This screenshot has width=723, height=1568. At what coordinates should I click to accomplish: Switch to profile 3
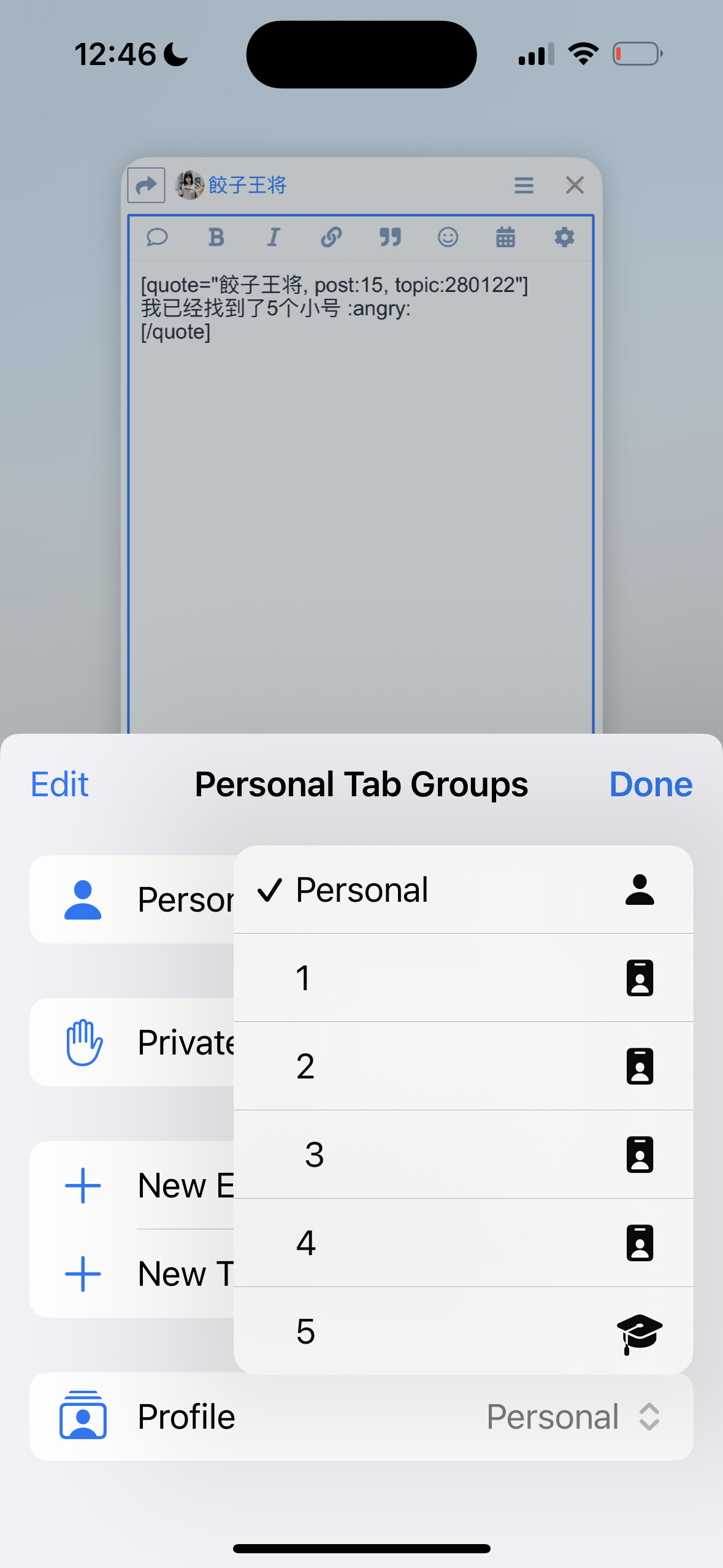pyautogui.click(x=463, y=1155)
